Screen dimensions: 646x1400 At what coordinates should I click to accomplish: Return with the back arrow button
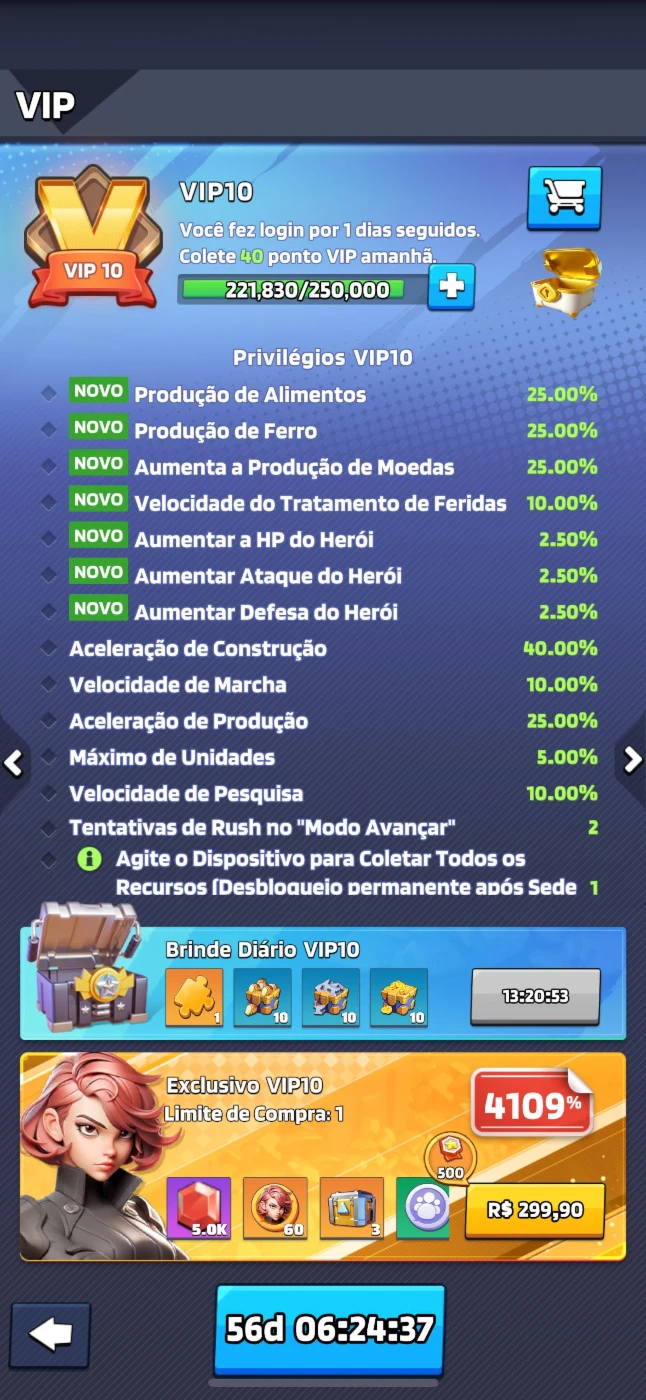[x=51, y=1335]
